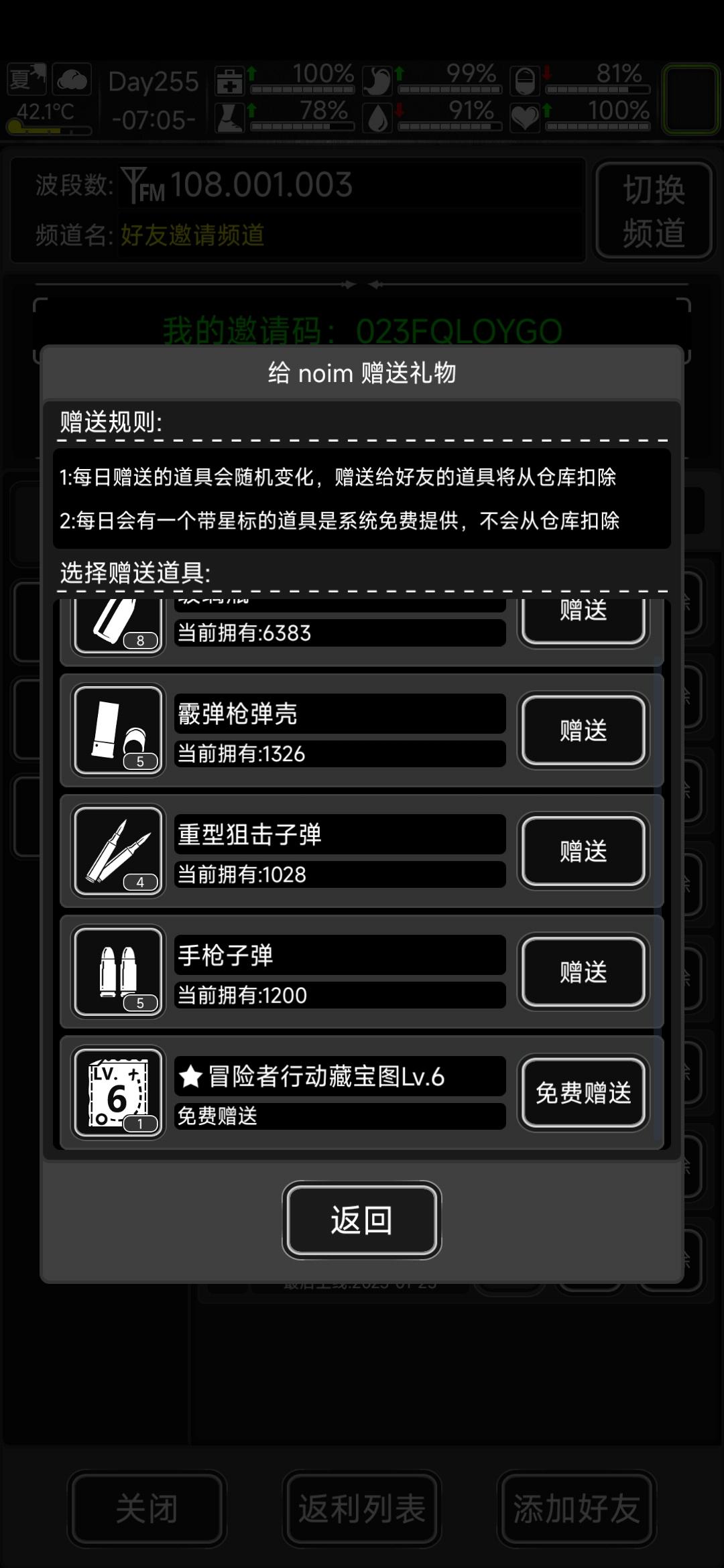Click the pistol bullet item icon

[x=118, y=972]
